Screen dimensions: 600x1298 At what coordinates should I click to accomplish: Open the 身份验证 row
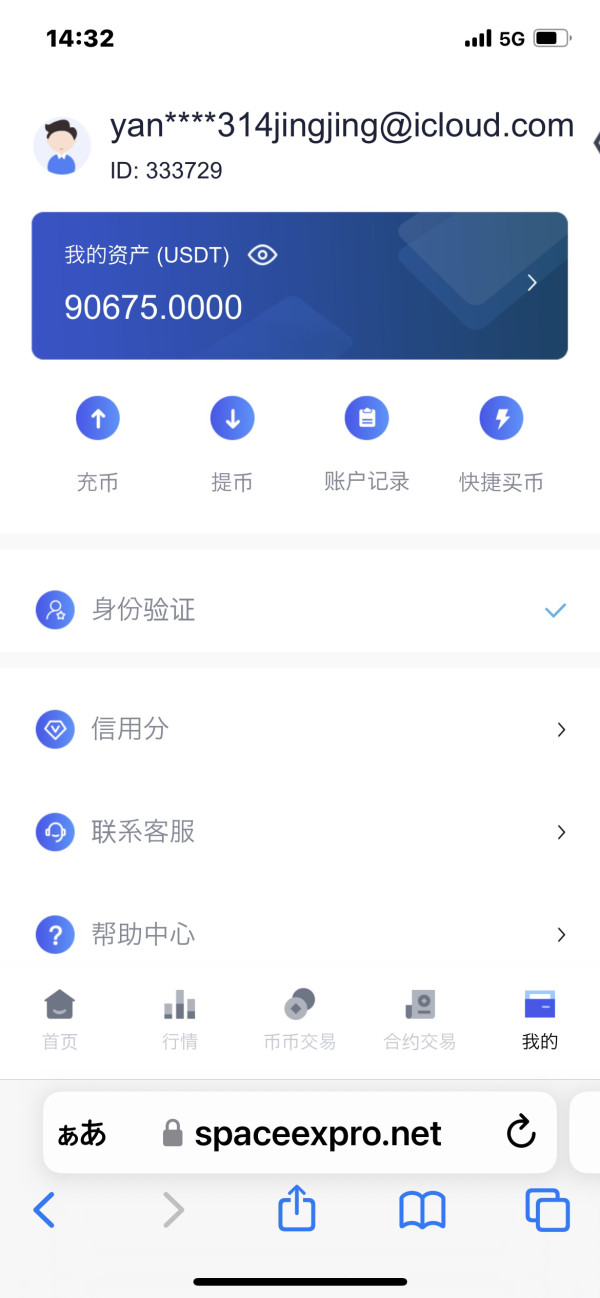click(x=300, y=609)
